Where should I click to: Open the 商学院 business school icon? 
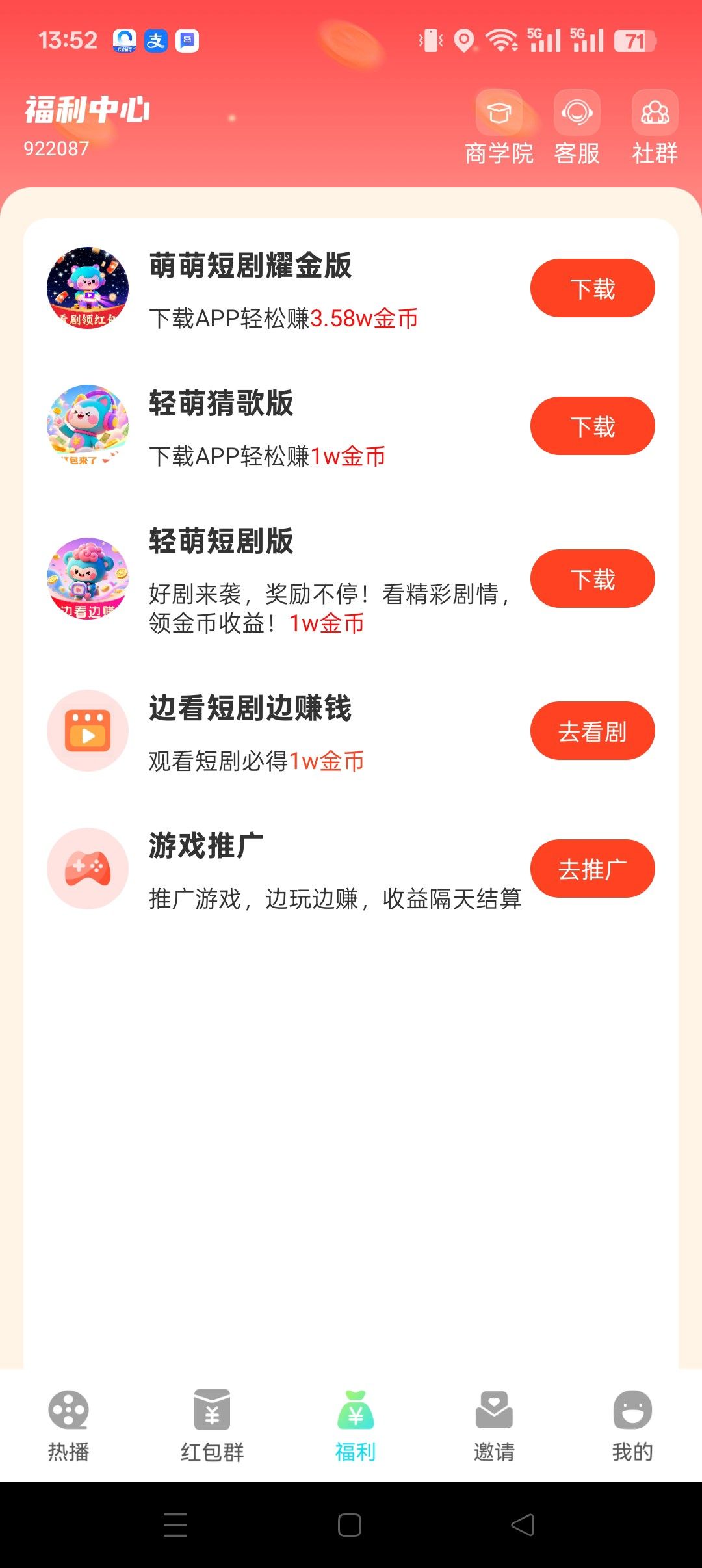(499, 113)
